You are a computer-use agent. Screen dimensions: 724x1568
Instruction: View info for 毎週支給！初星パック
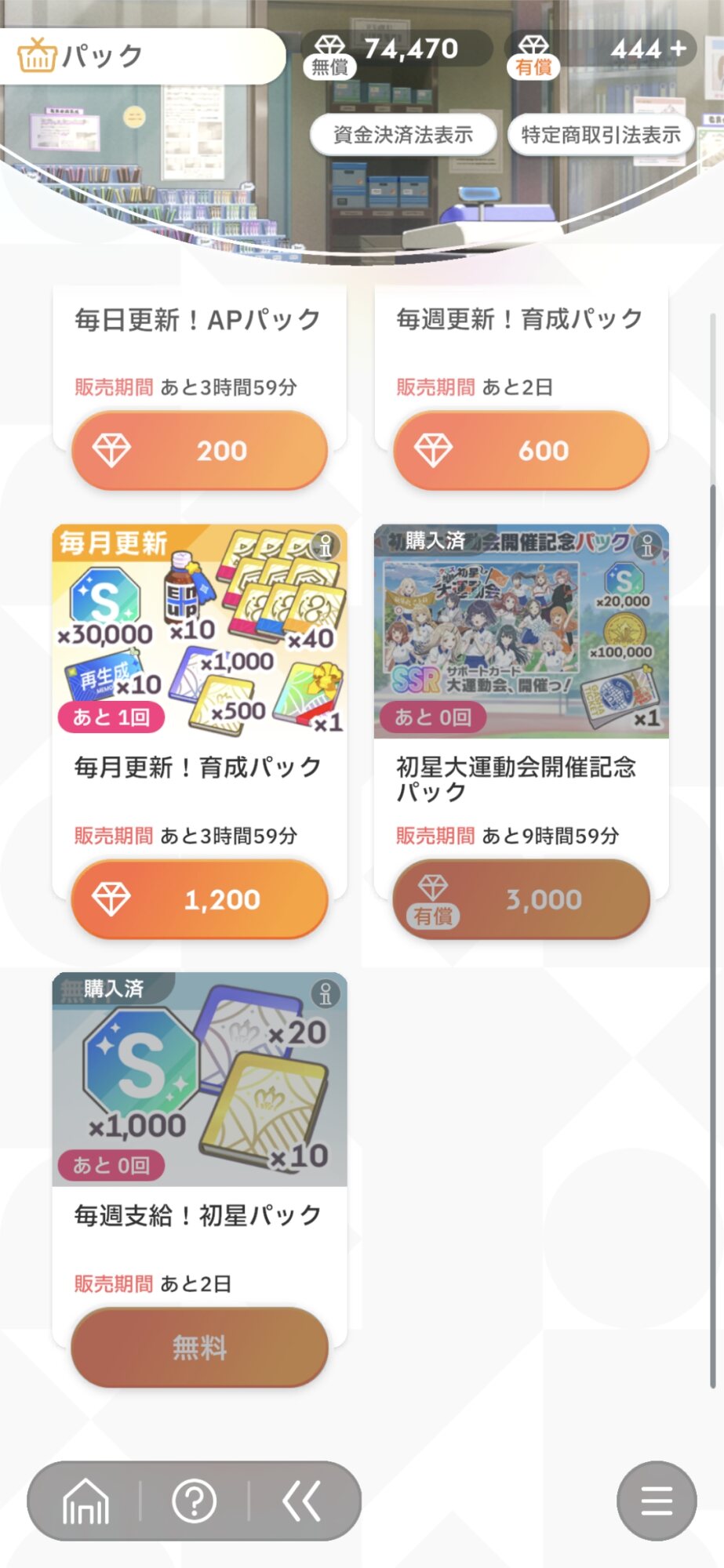click(x=325, y=994)
